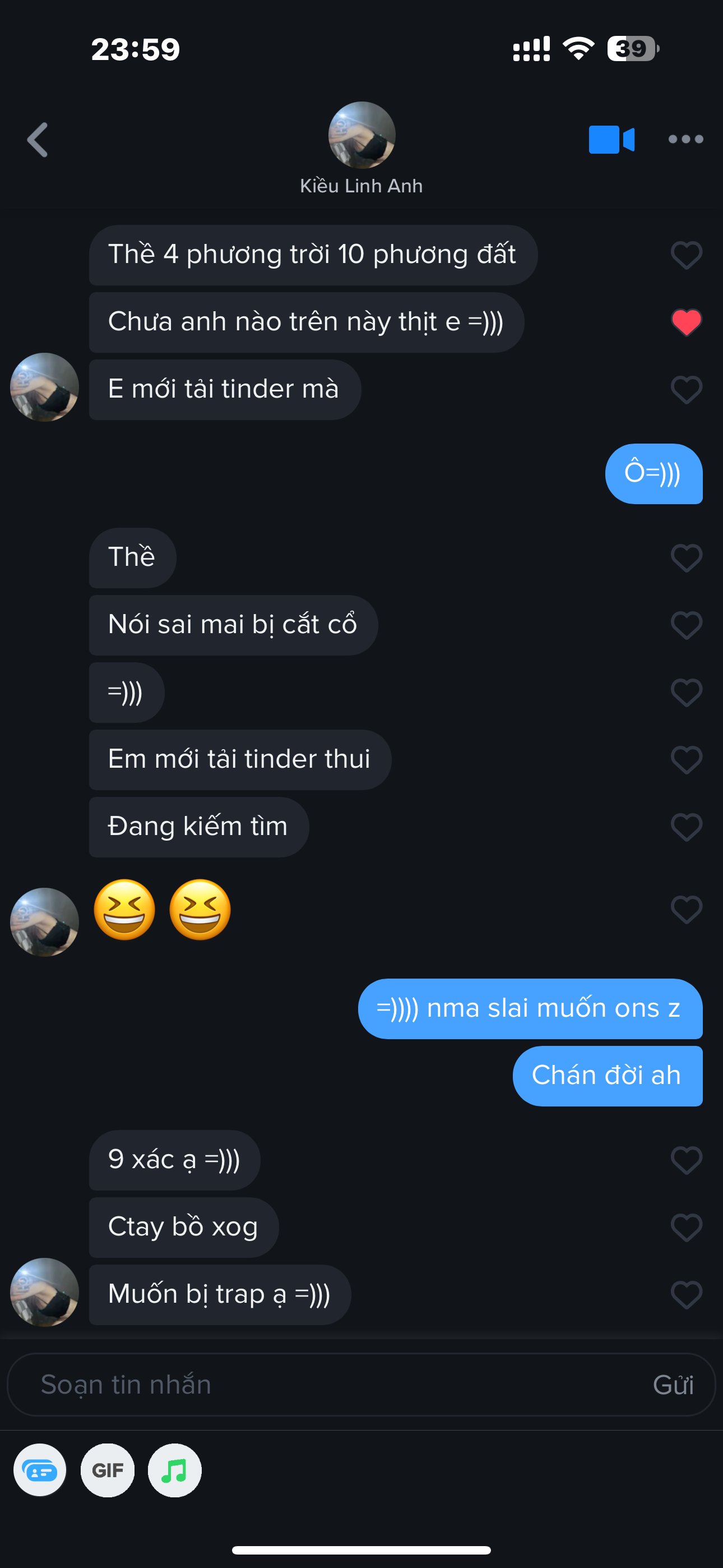Screen dimensions: 723x1568
Task: Like the message 'Thề 4 phương trời 10 phương đất'
Action: 686,255
